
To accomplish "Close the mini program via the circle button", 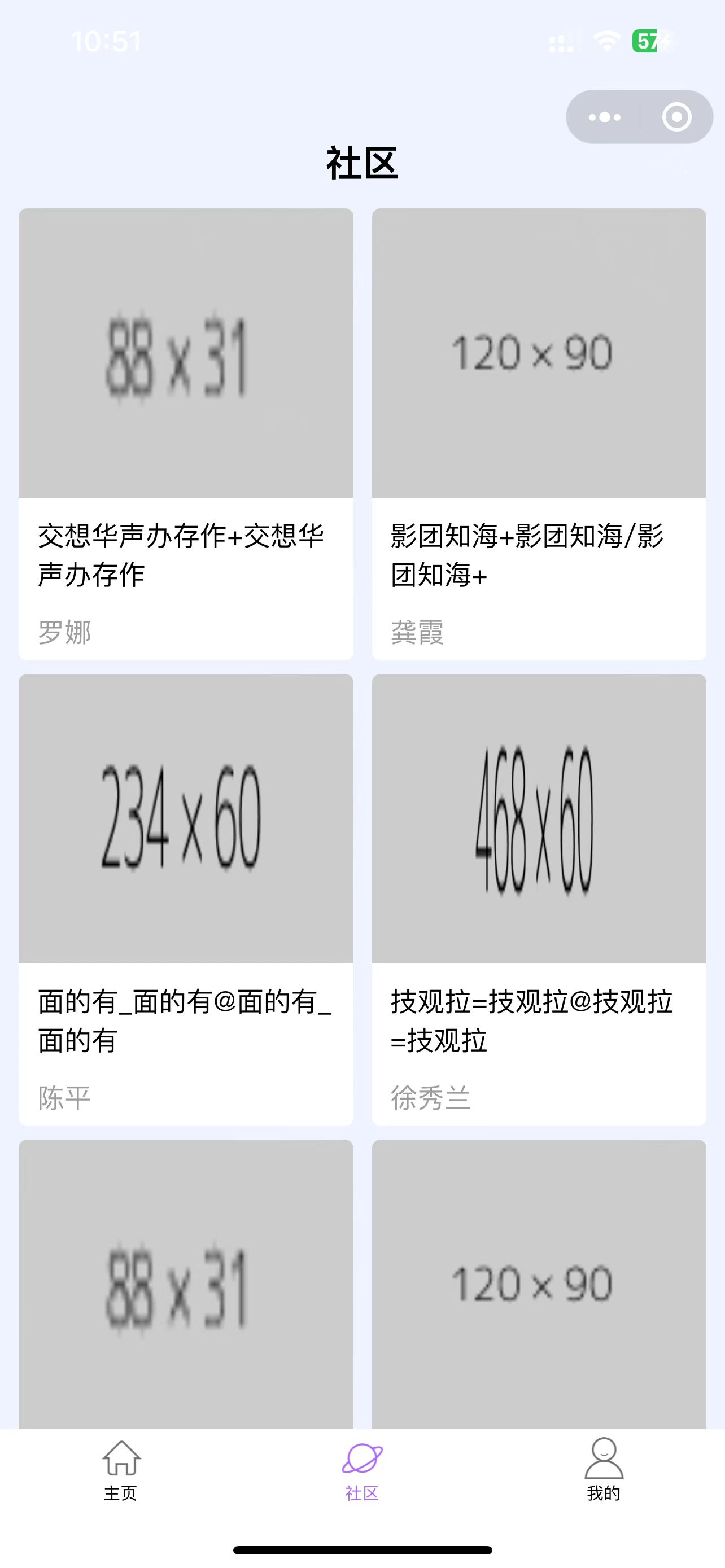I will (676, 117).
